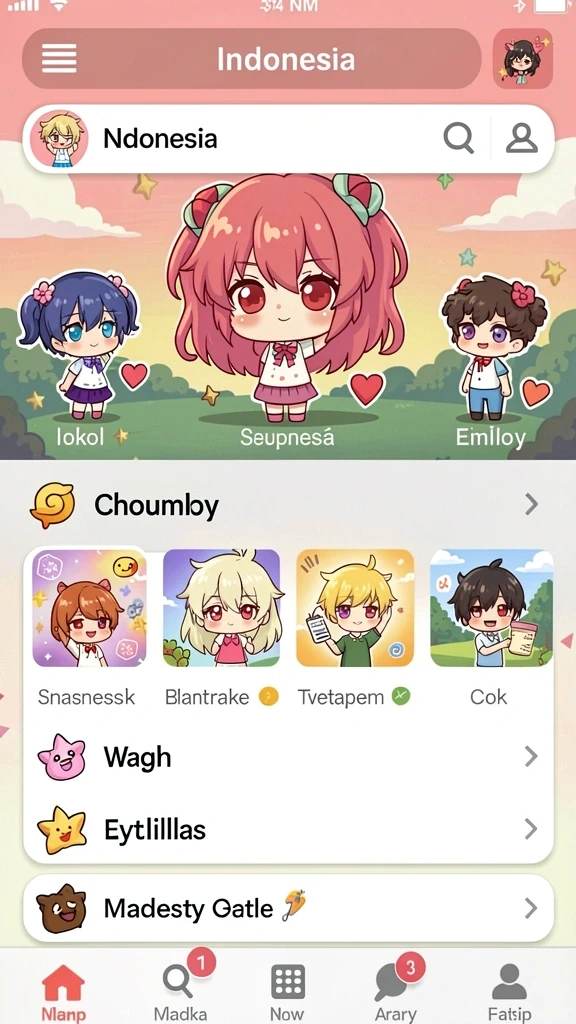Go to the Now tab
This screenshot has height=1024, width=576.
tap(287, 993)
